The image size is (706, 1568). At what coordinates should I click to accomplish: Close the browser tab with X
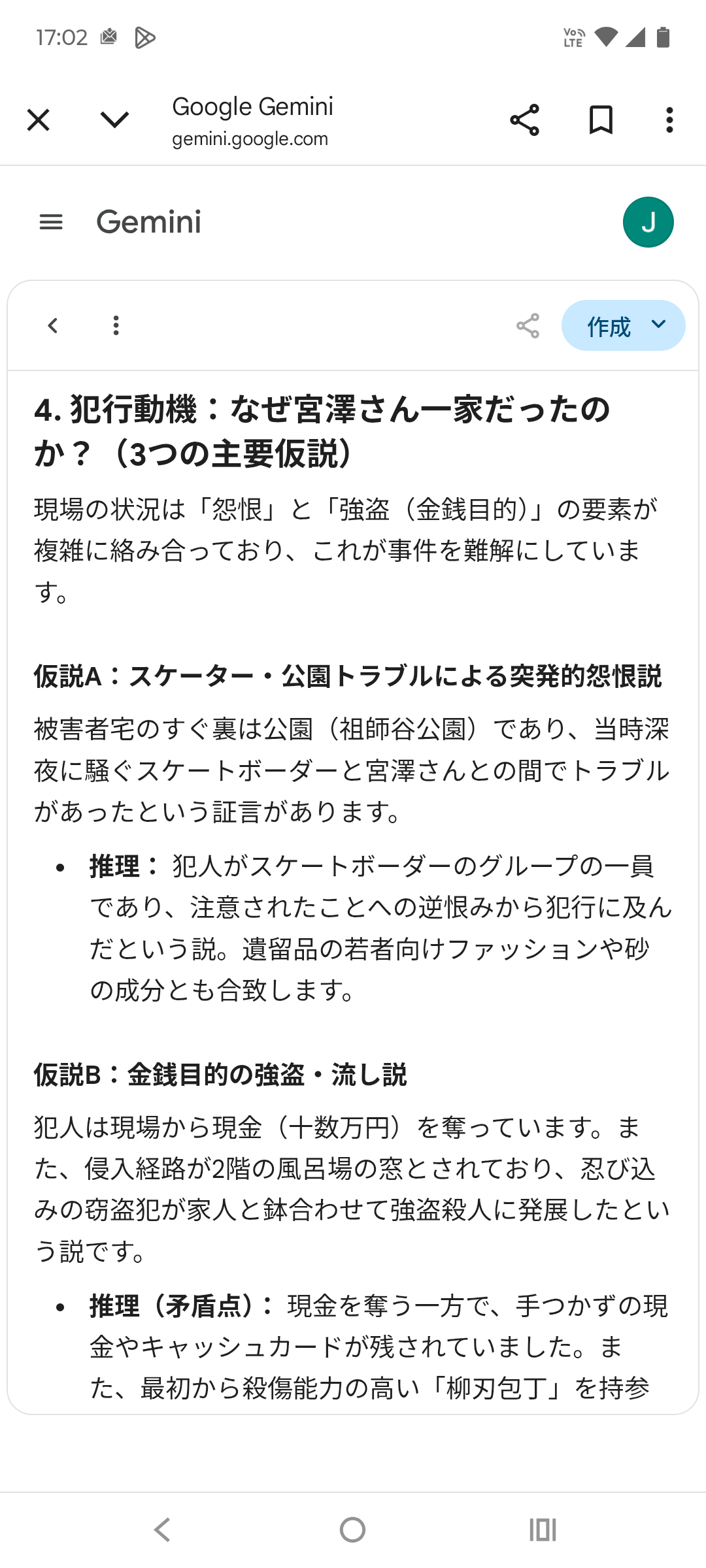click(x=39, y=120)
